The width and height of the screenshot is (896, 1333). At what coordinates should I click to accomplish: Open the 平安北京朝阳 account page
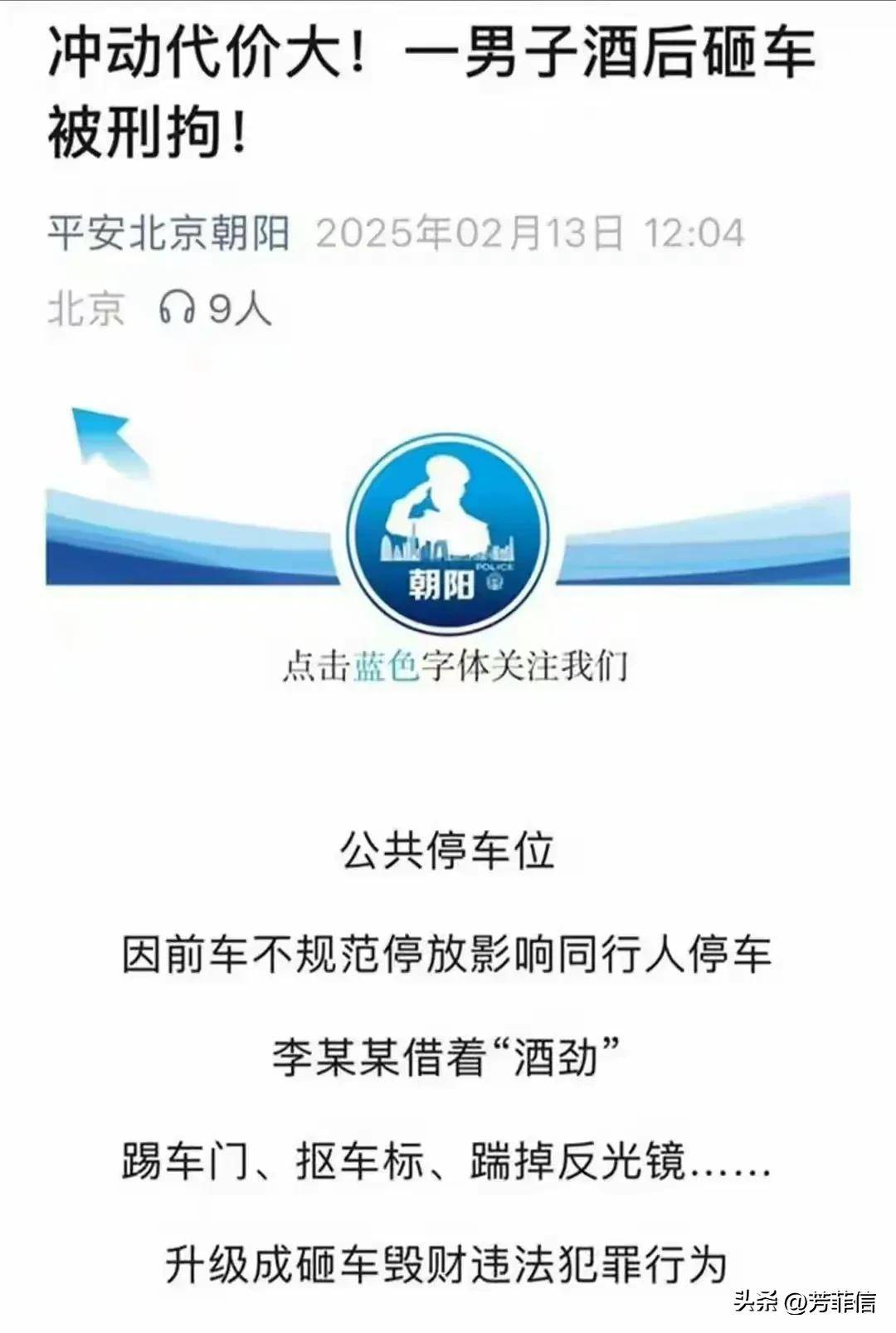pyautogui.click(x=168, y=233)
